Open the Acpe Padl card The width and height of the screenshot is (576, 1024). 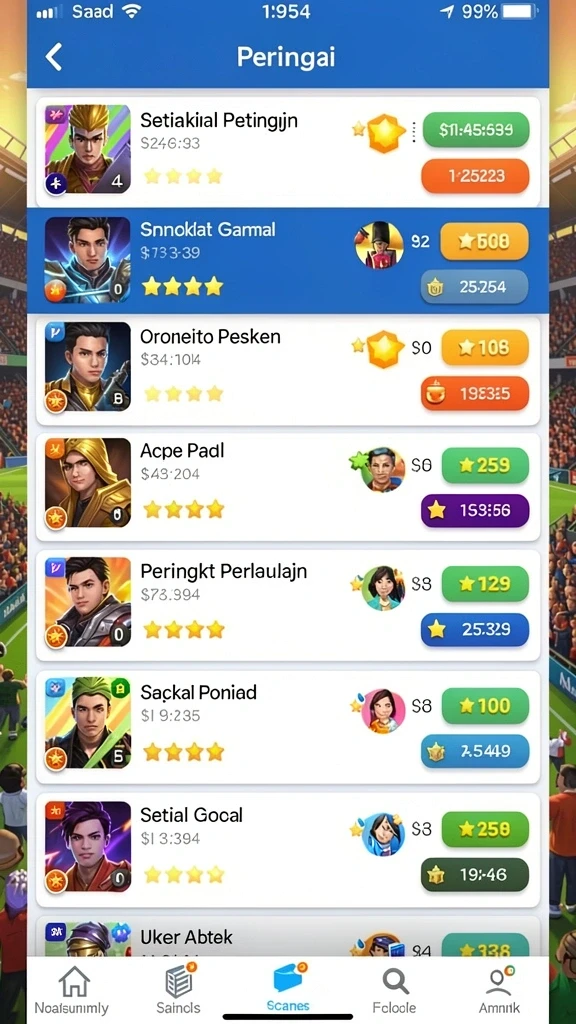point(288,487)
